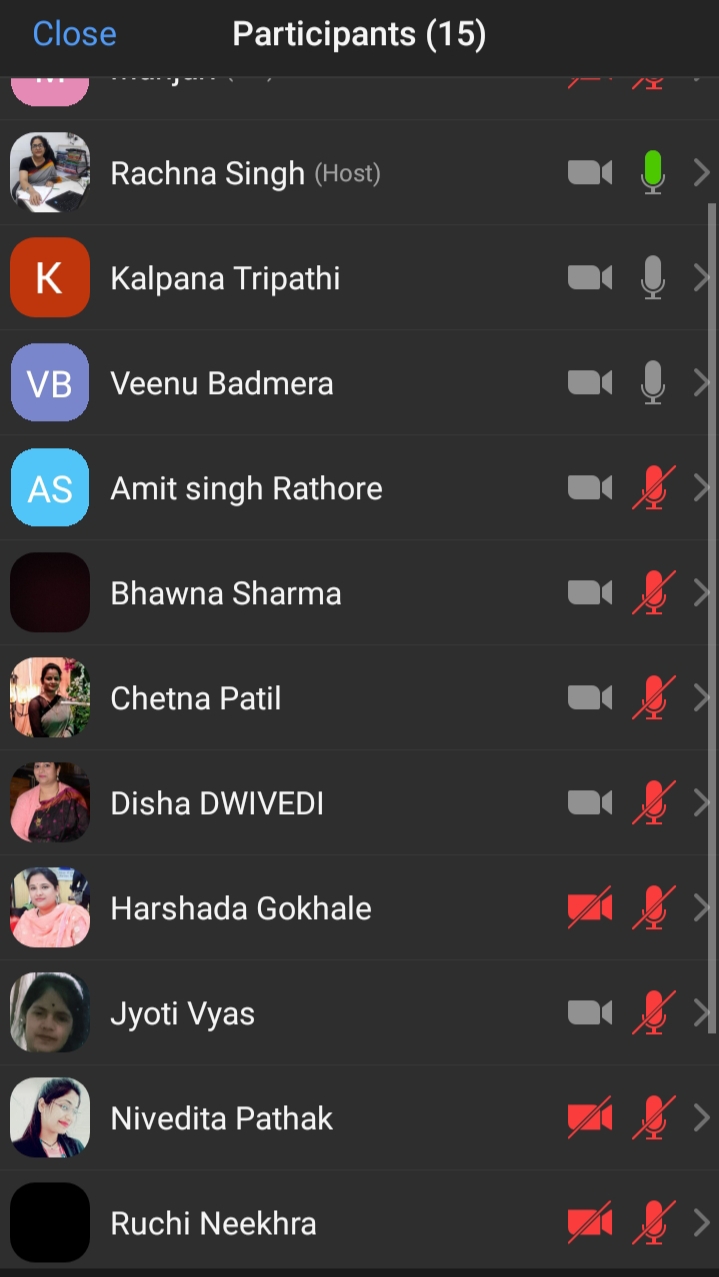Tap Bhawna Sharma's participant row

coord(359,593)
